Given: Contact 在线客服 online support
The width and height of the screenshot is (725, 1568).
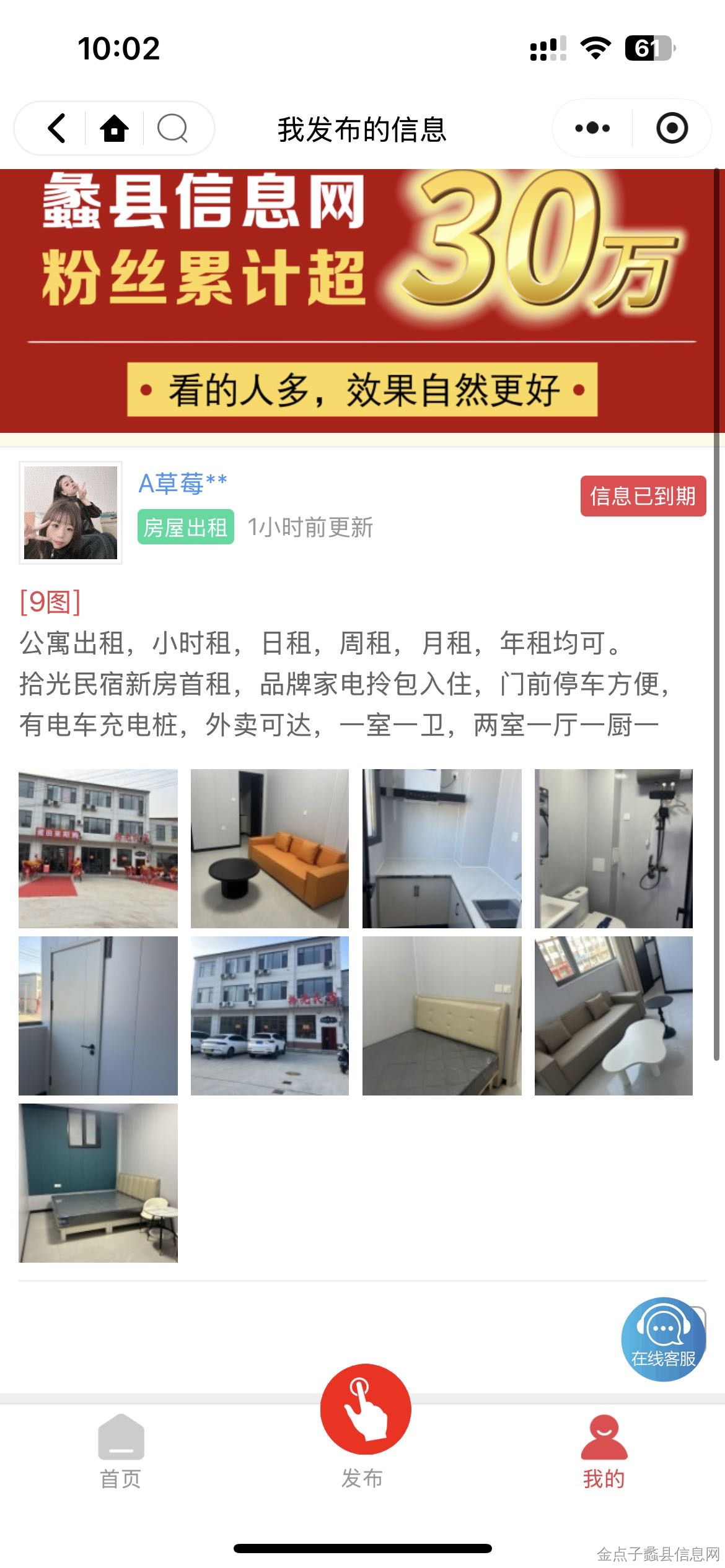Looking at the screenshot, I should [663, 1339].
